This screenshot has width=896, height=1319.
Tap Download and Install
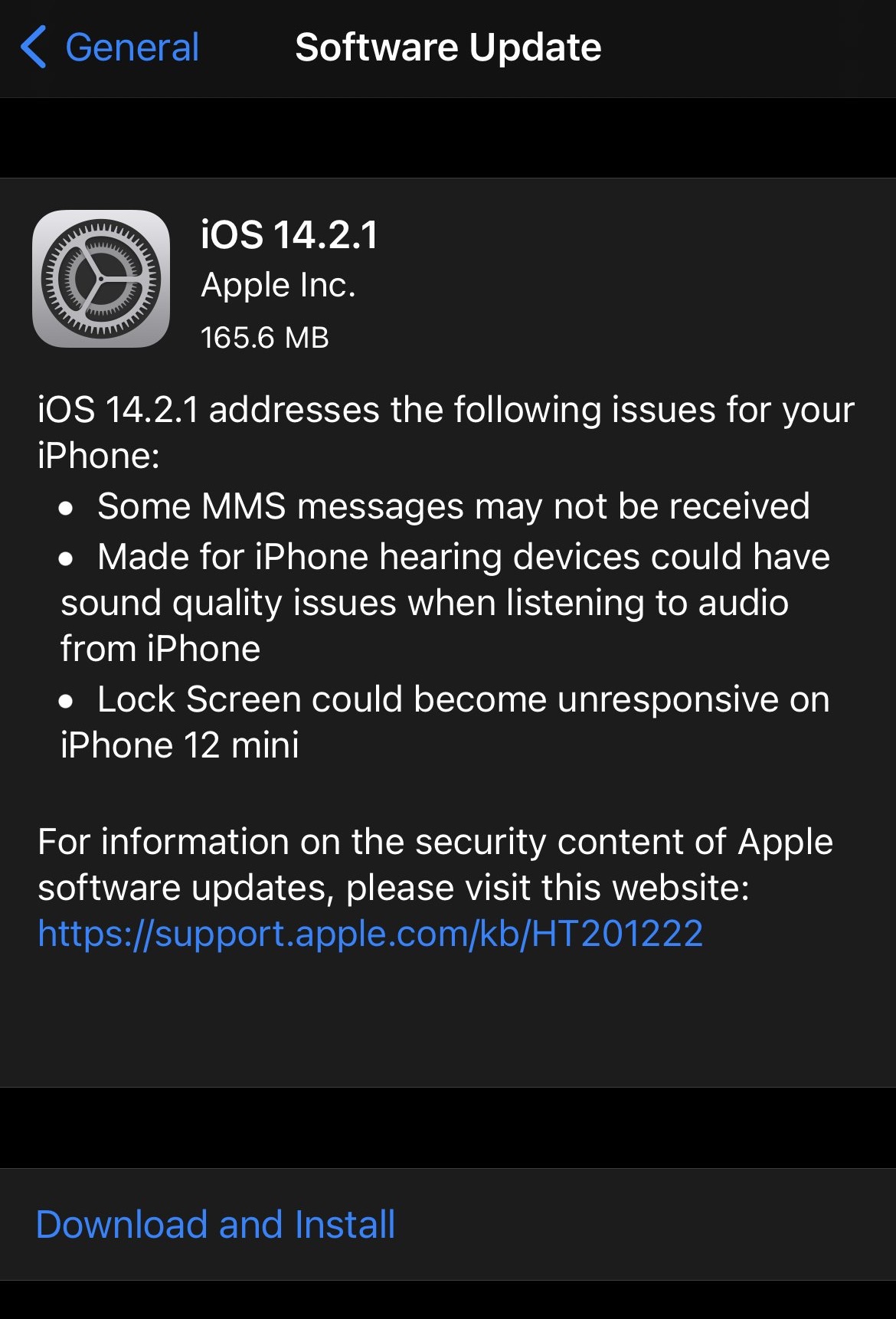[215, 1224]
